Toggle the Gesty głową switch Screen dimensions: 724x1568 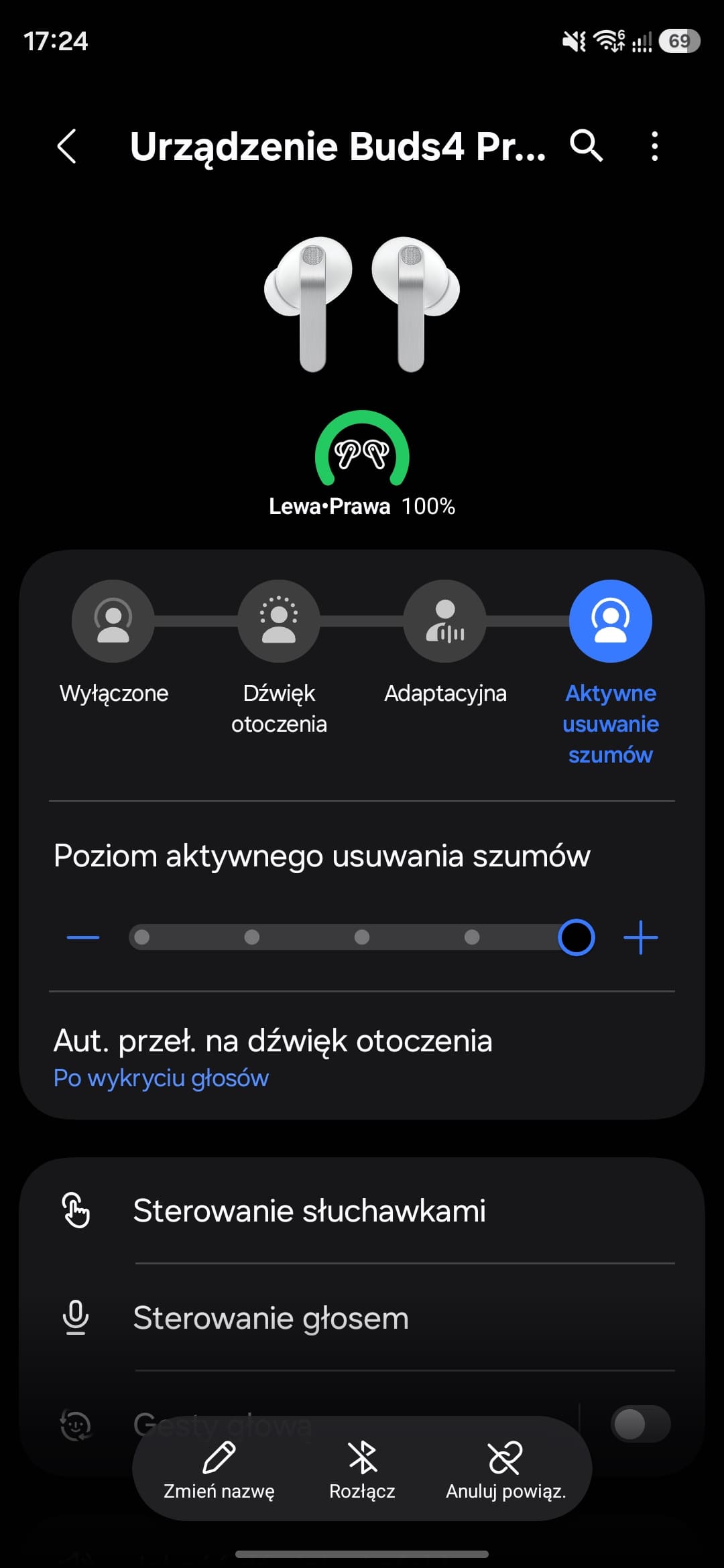point(640,1424)
